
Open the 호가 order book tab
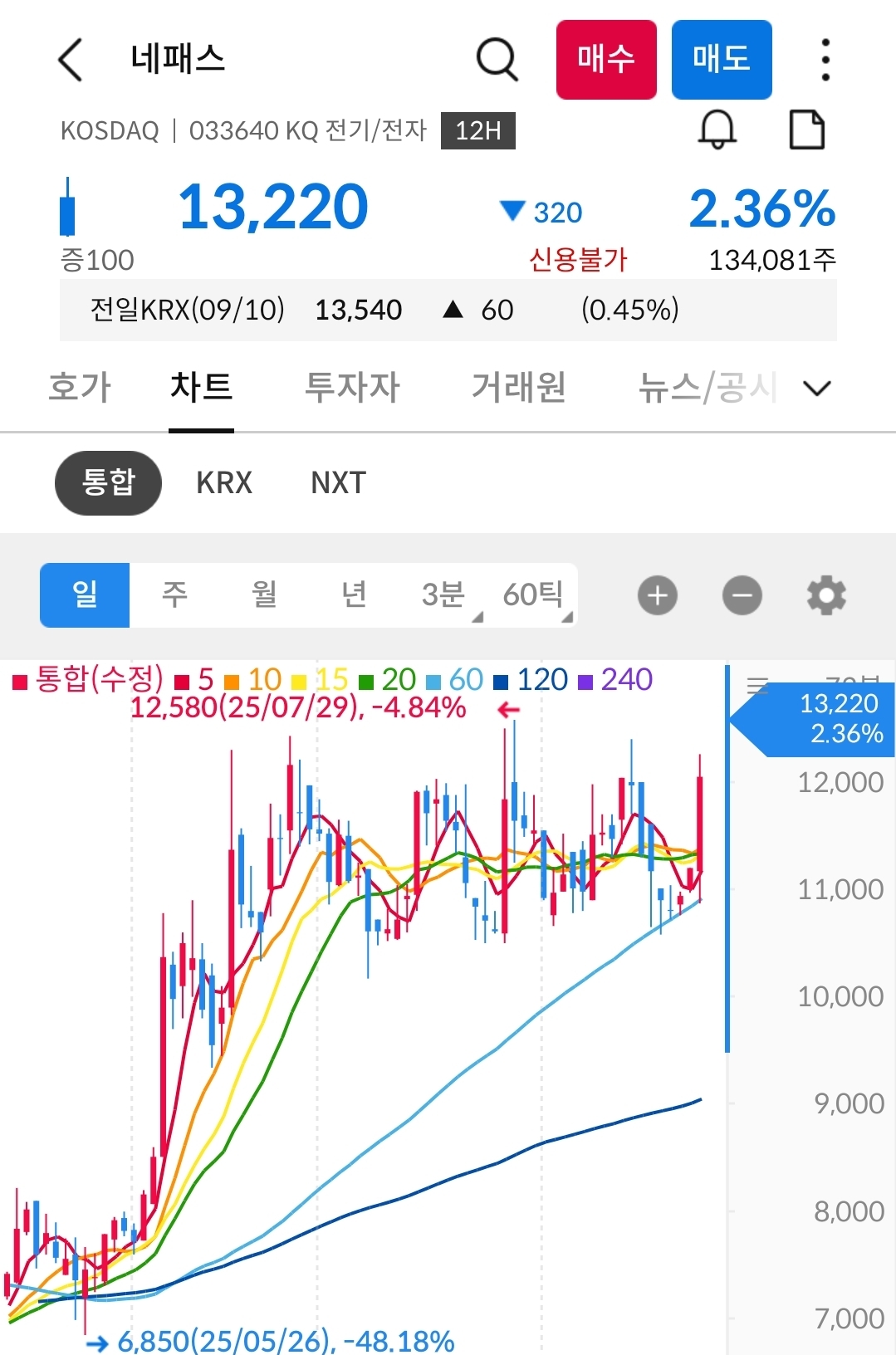pyautogui.click(x=79, y=387)
